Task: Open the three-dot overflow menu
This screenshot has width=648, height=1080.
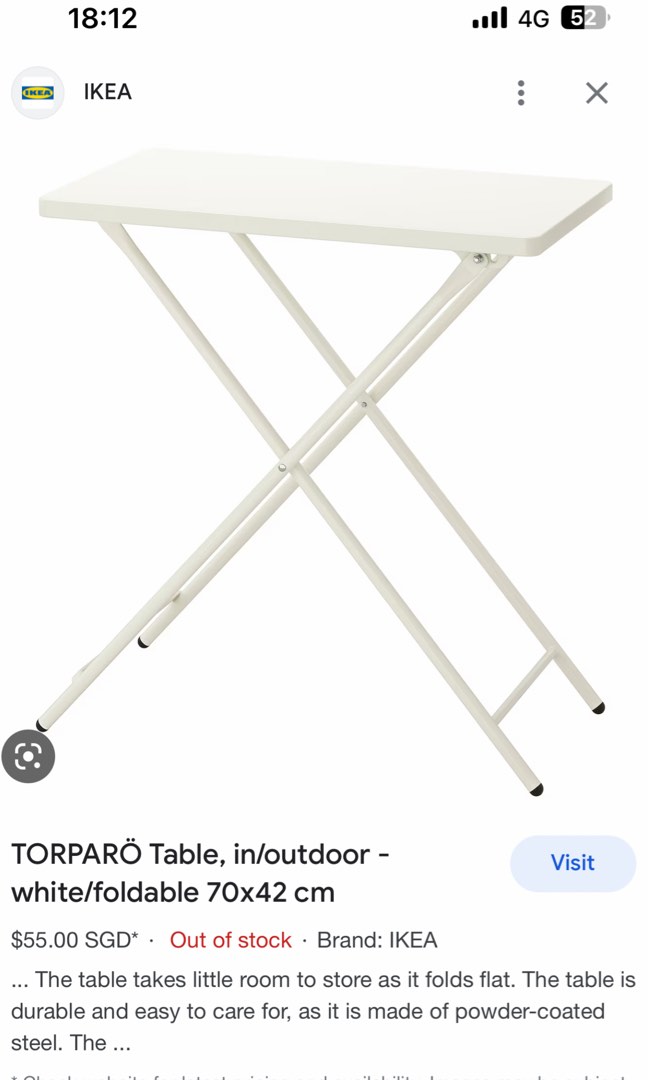Action: [x=521, y=92]
